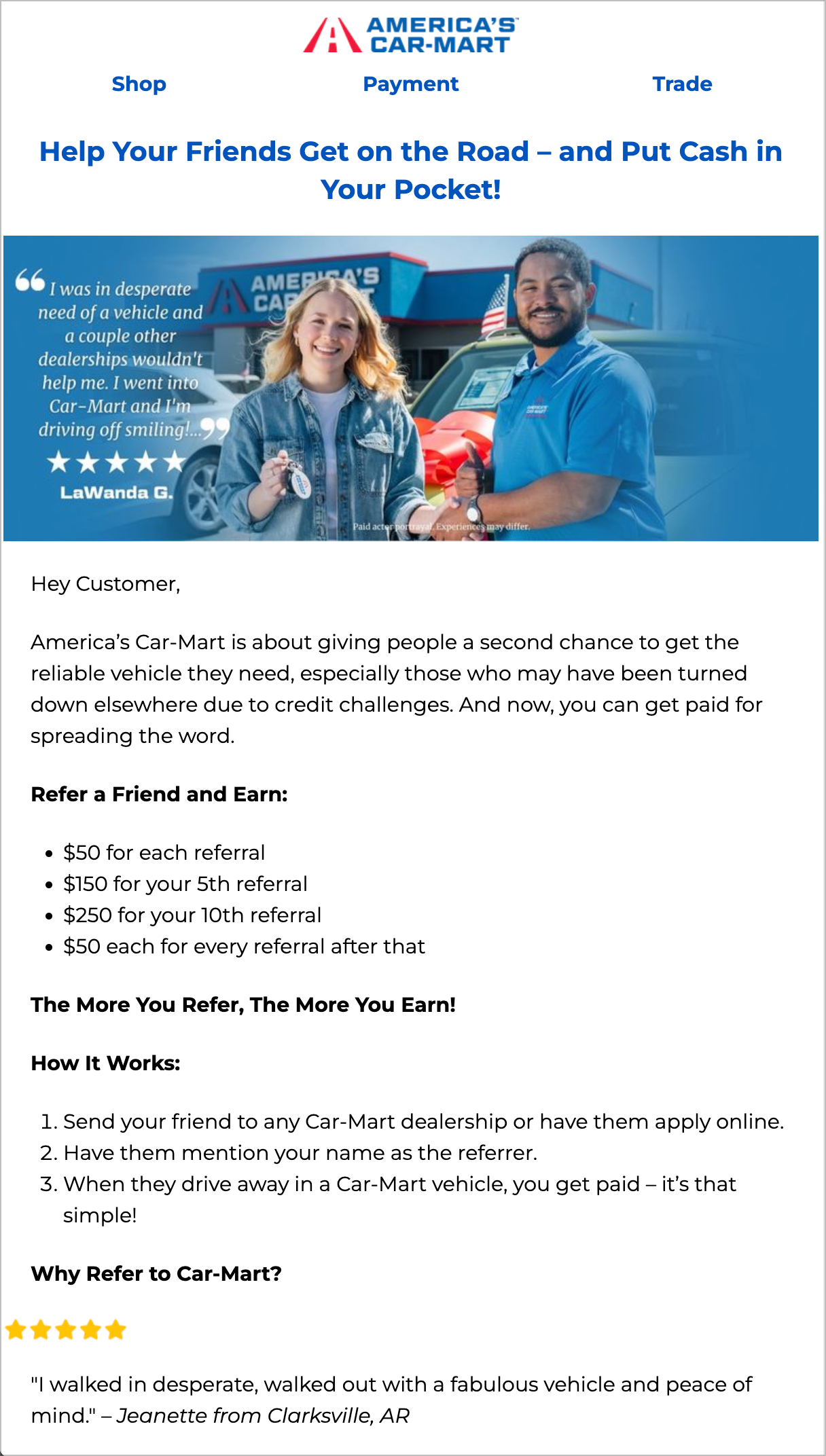Screen dimensions: 826x1456
Task: Open the LaWanda G. testimonial banner
Action: [x=410, y=388]
